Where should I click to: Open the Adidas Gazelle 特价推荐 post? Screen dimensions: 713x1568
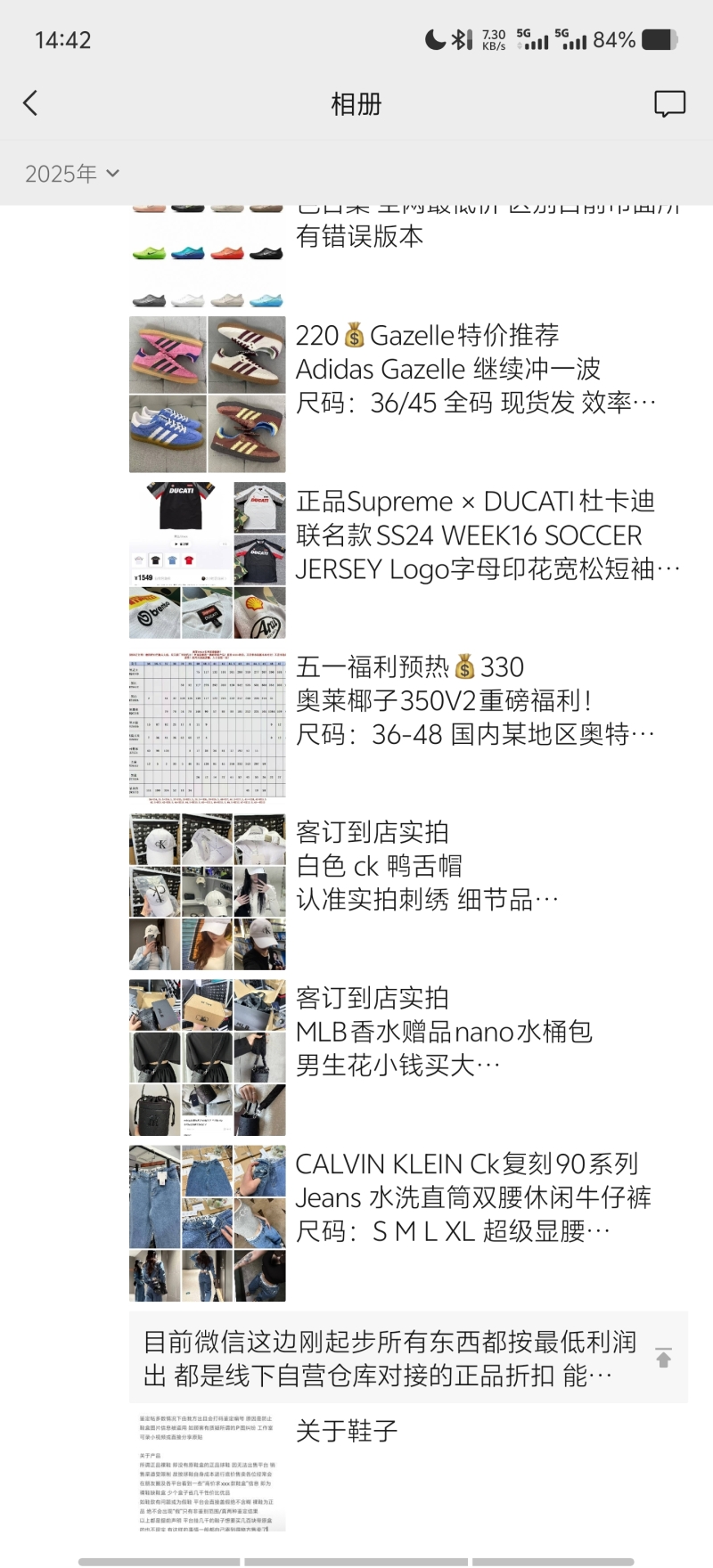[x=472, y=369]
